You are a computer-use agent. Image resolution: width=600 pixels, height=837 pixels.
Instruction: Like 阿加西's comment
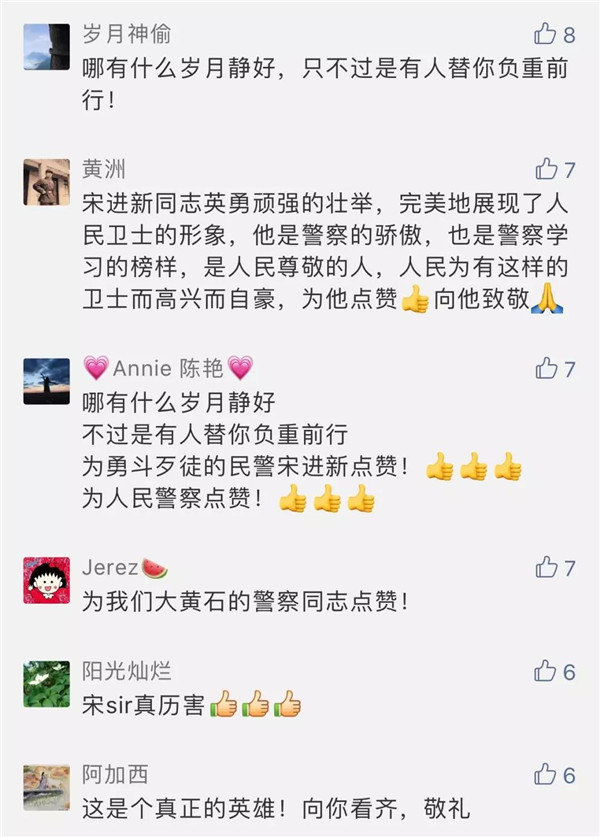click(546, 774)
